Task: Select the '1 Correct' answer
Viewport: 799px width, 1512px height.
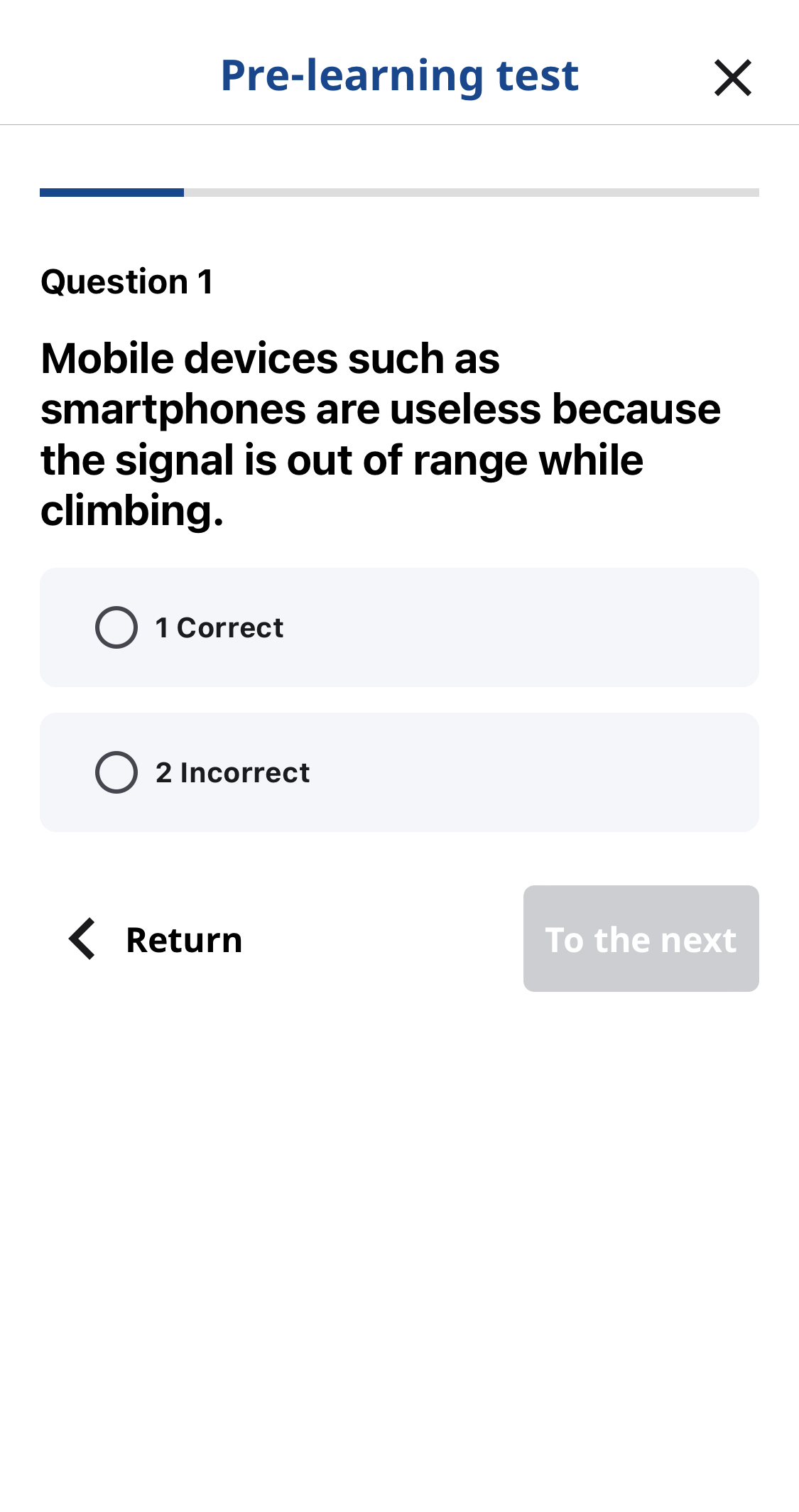Action: tap(399, 627)
